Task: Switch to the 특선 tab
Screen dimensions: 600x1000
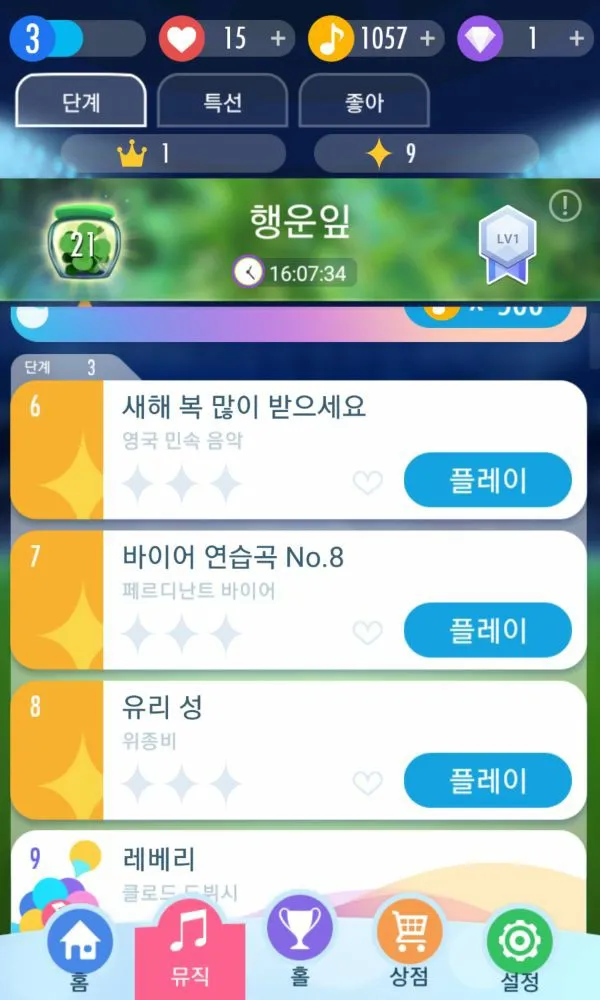Action: tap(223, 102)
